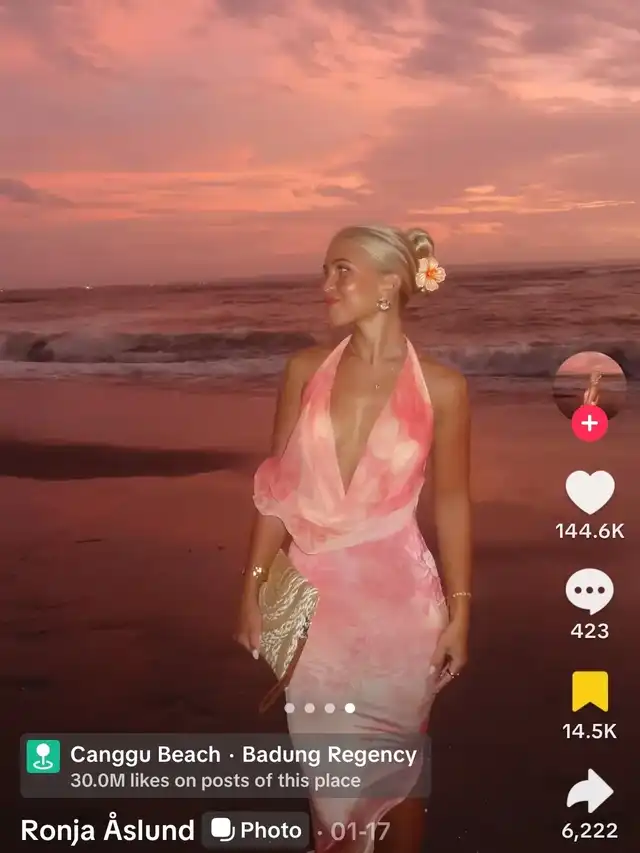The height and width of the screenshot is (853, 640).
Task: Save post with bookmark icon
Action: pyautogui.click(x=589, y=691)
